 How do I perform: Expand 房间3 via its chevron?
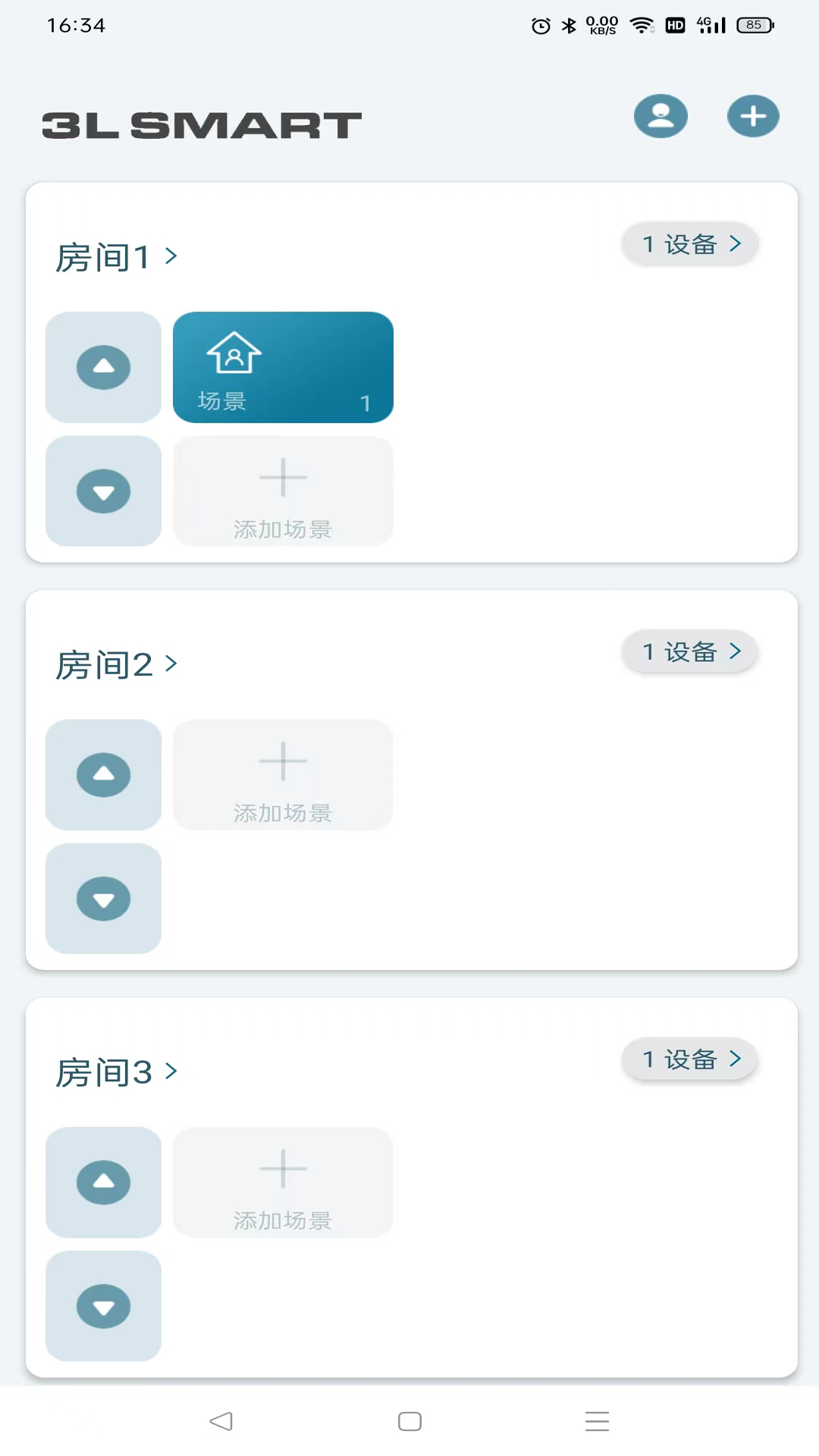tap(171, 1072)
